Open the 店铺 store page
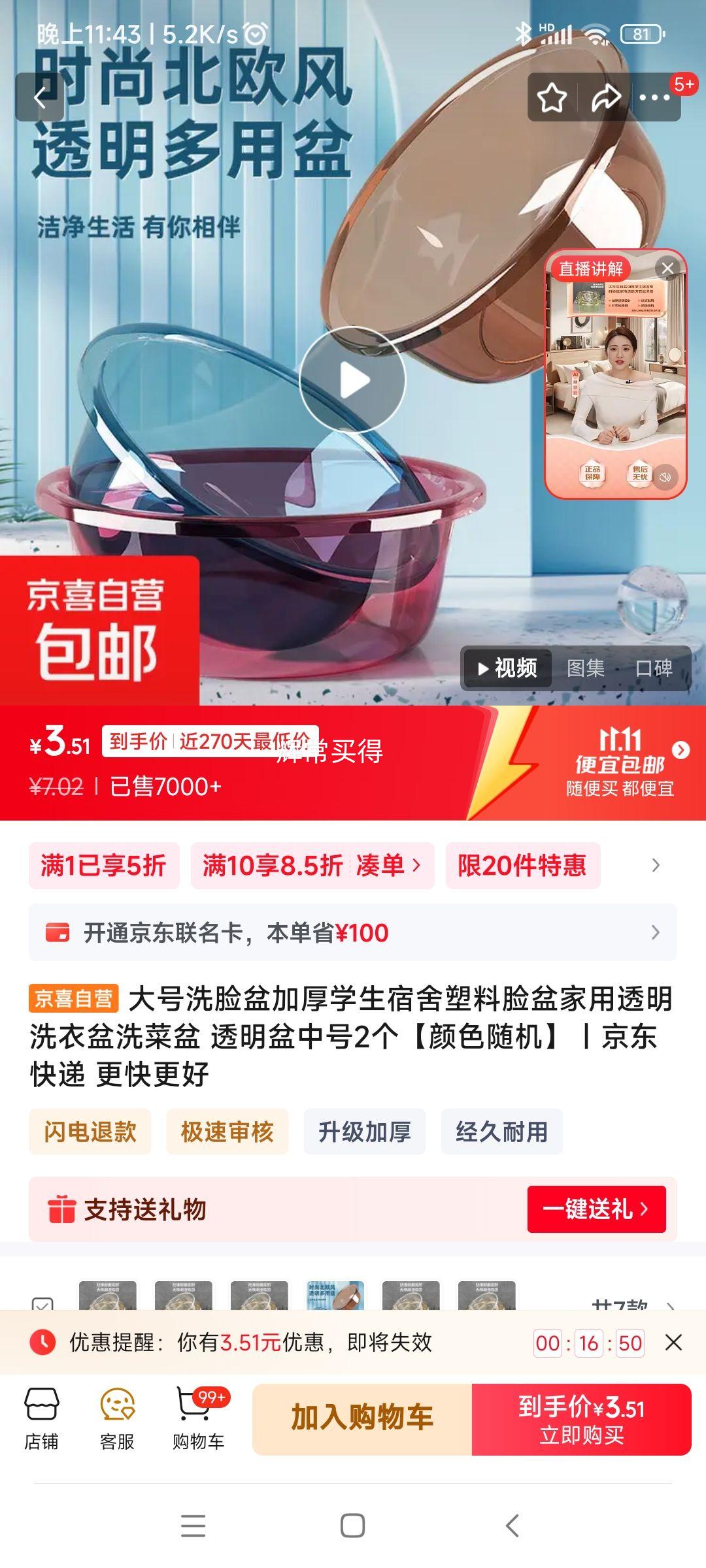Image resolution: width=706 pixels, height=1568 pixels. pyautogui.click(x=41, y=1418)
